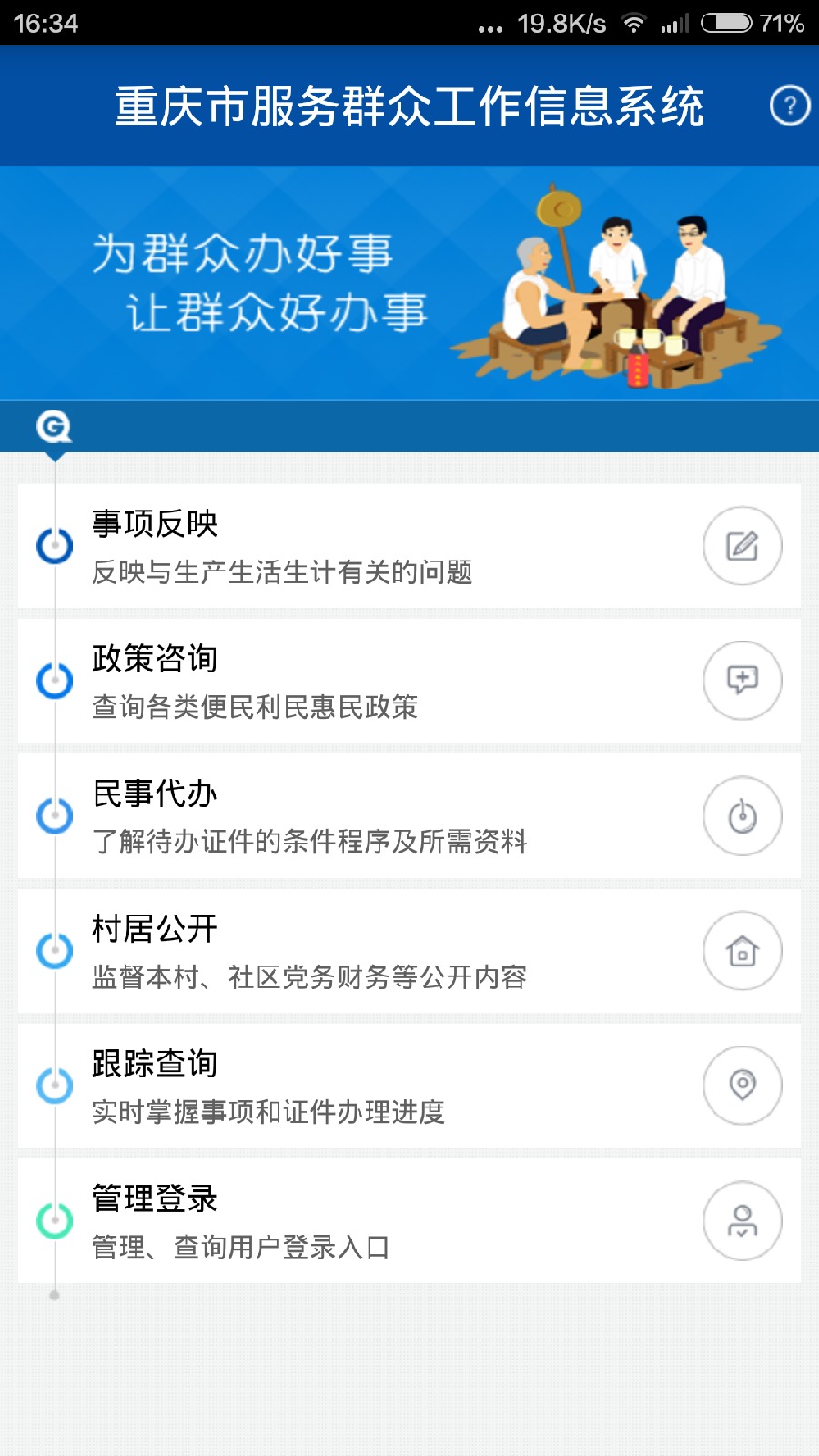Click the chat bubble icon for 政策咨询
This screenshot has height=1456, width=819.
pos(742,681)
